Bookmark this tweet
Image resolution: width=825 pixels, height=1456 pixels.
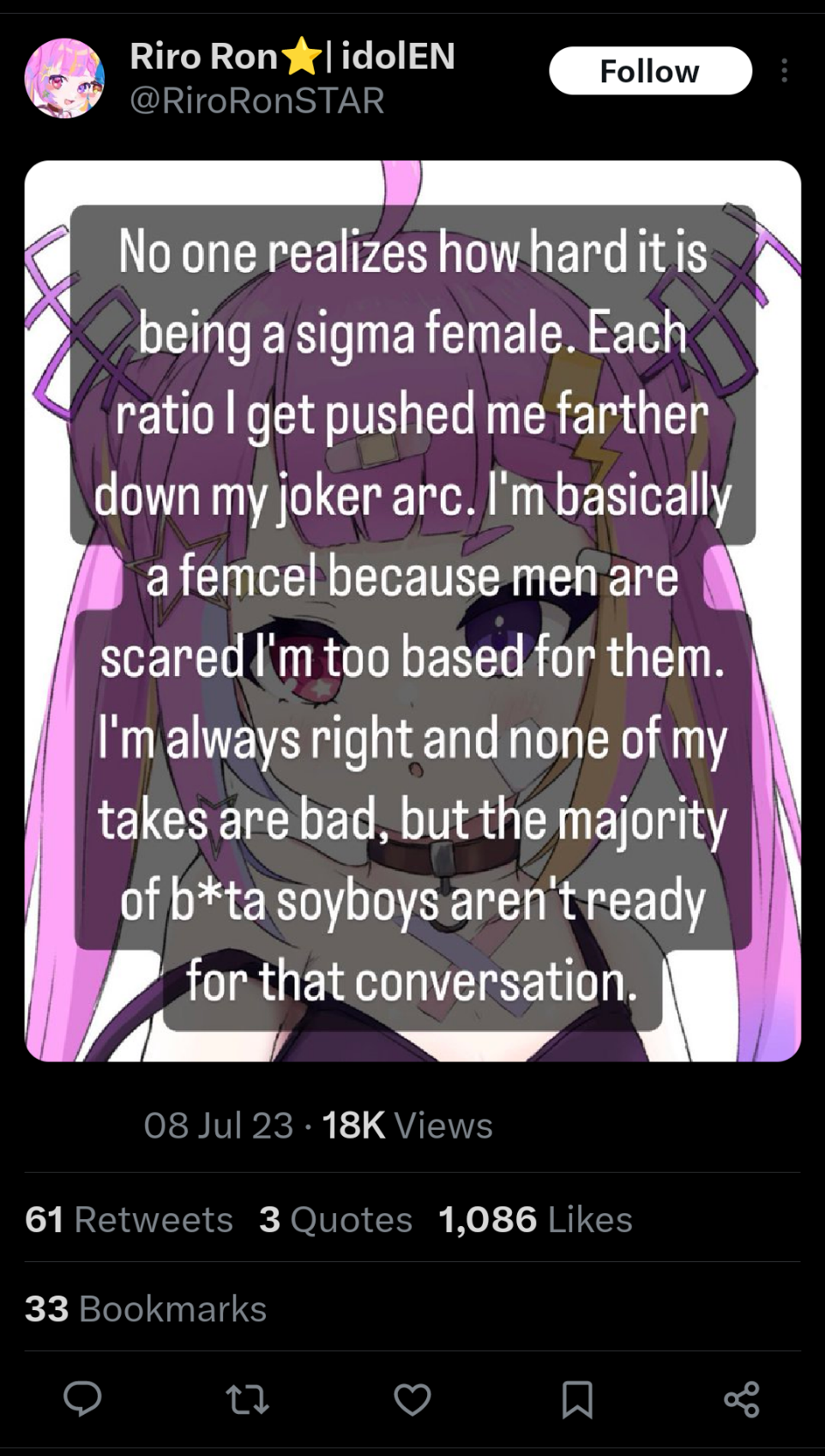click(577, 1399)
